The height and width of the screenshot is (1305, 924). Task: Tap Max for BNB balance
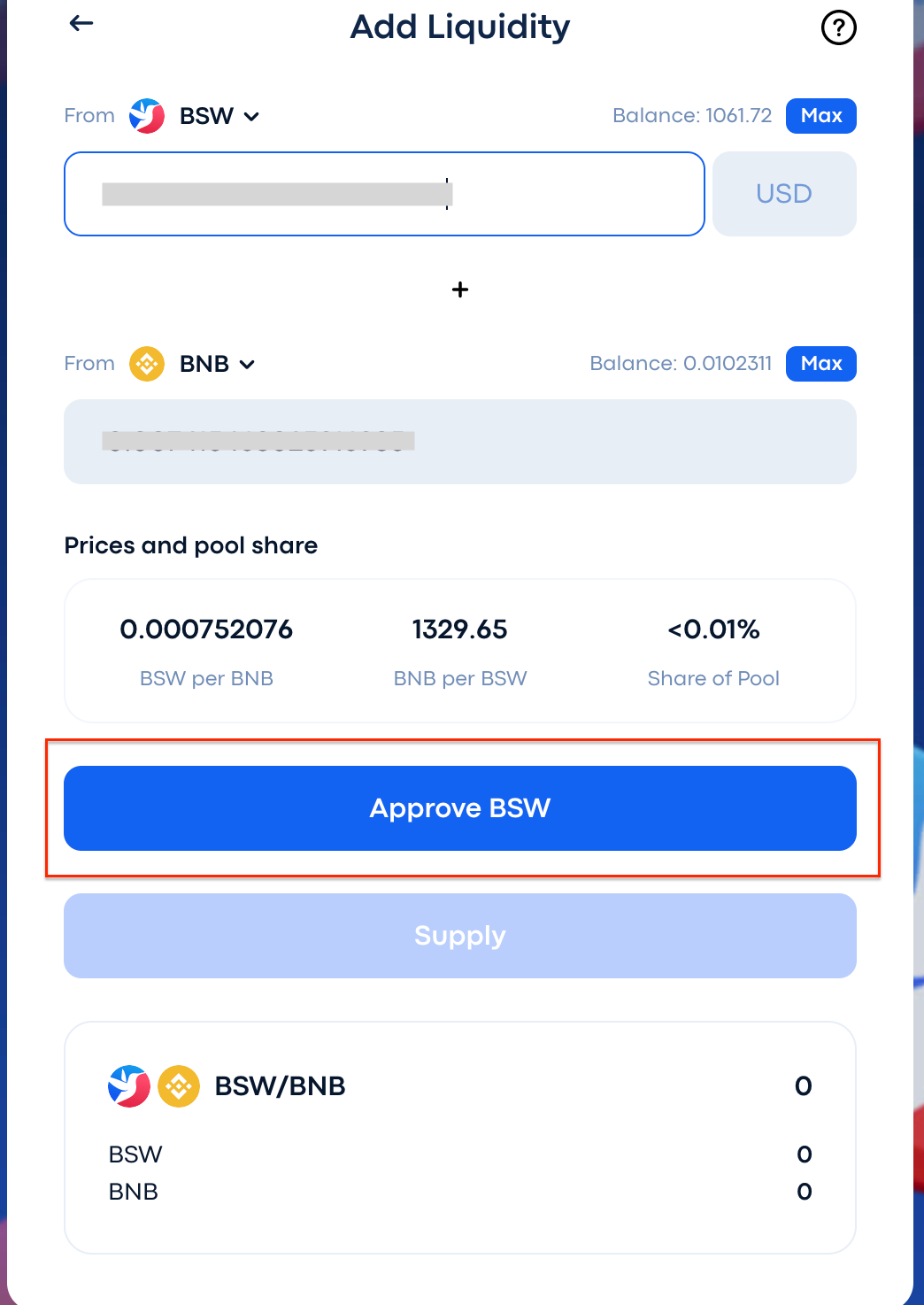(820, 364)
